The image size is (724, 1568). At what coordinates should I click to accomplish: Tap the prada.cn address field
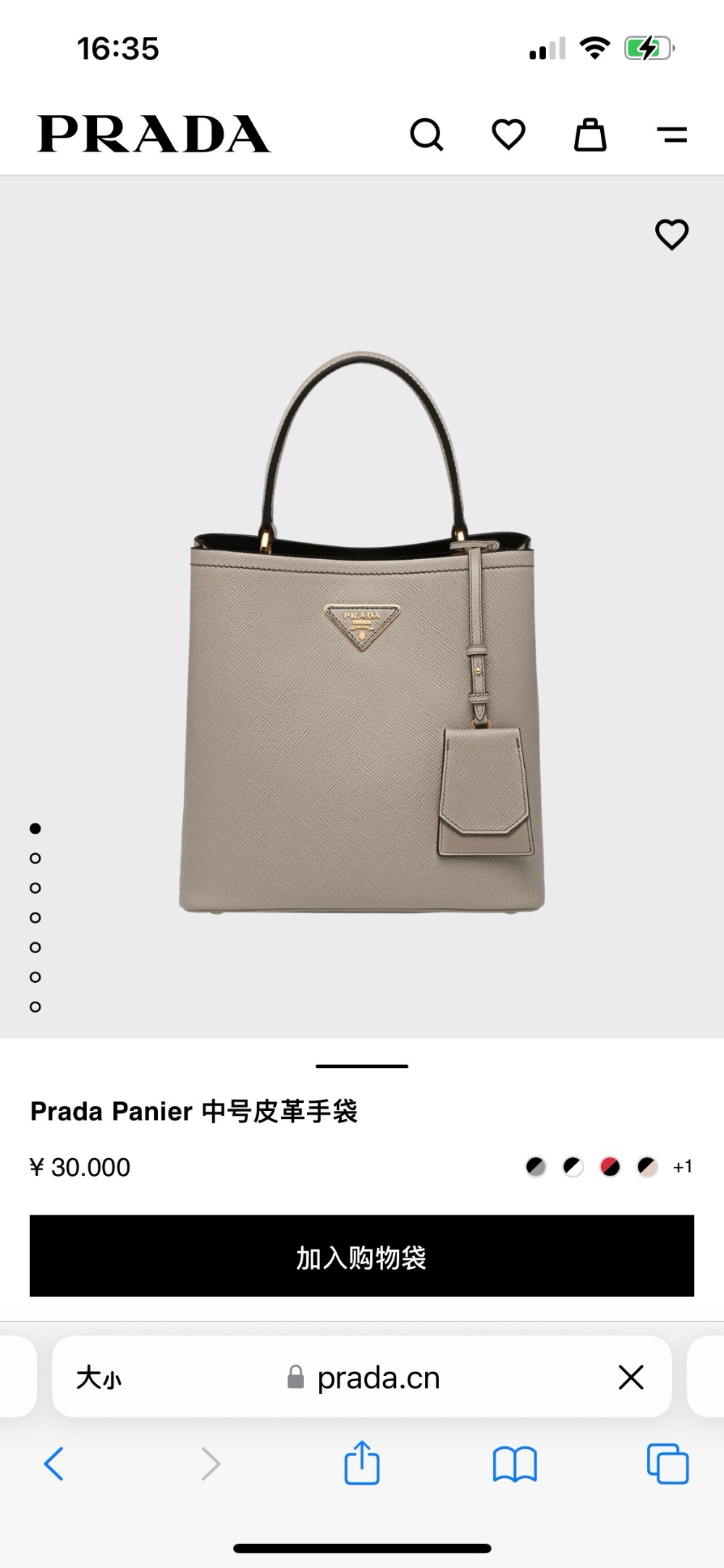pos(376,1378)
